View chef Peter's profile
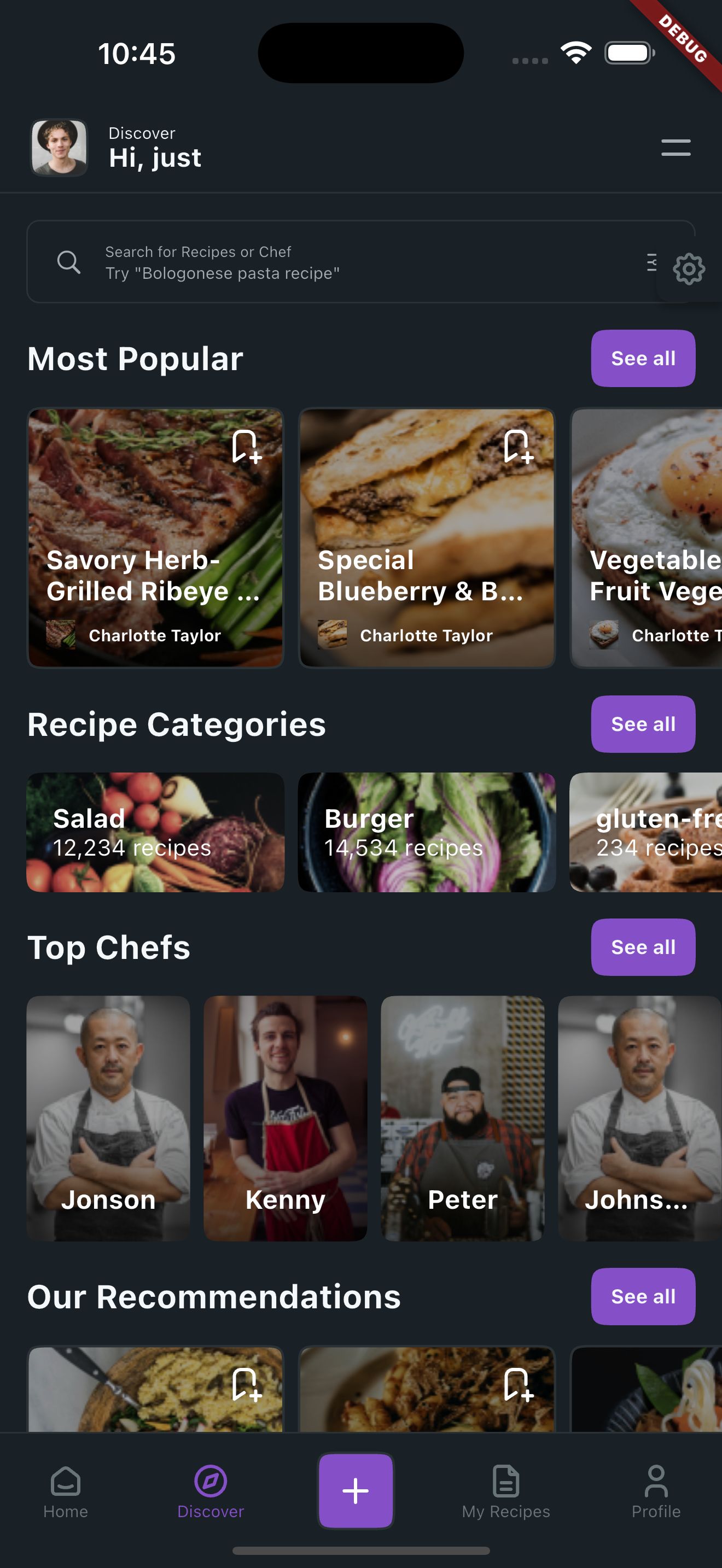722x1568 pixels. point(462,1117)
